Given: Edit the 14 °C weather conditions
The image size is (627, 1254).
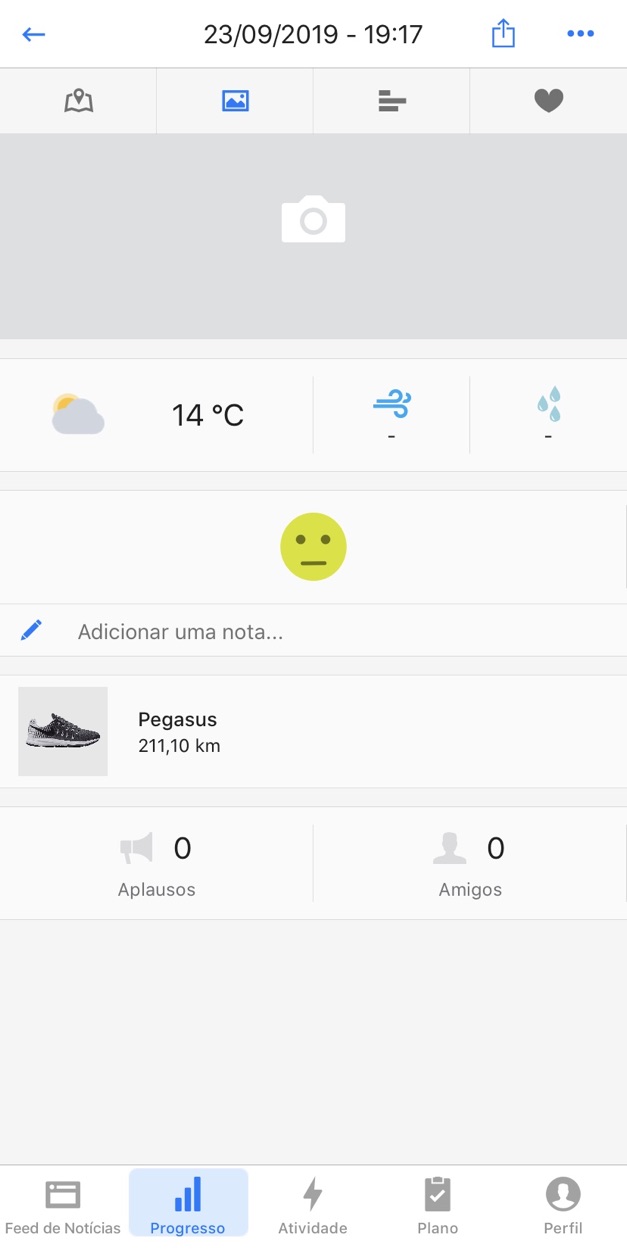Looking at the screenshot, I should point(156,415).
